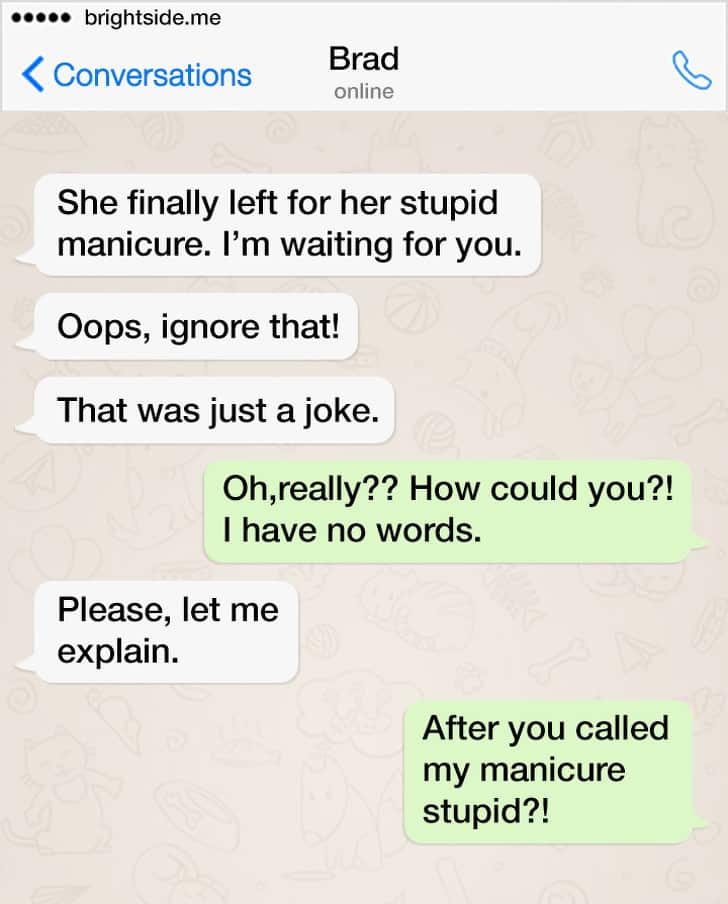
Task: Open Brad's contact info from header
Action: click(x=363, y=72)
